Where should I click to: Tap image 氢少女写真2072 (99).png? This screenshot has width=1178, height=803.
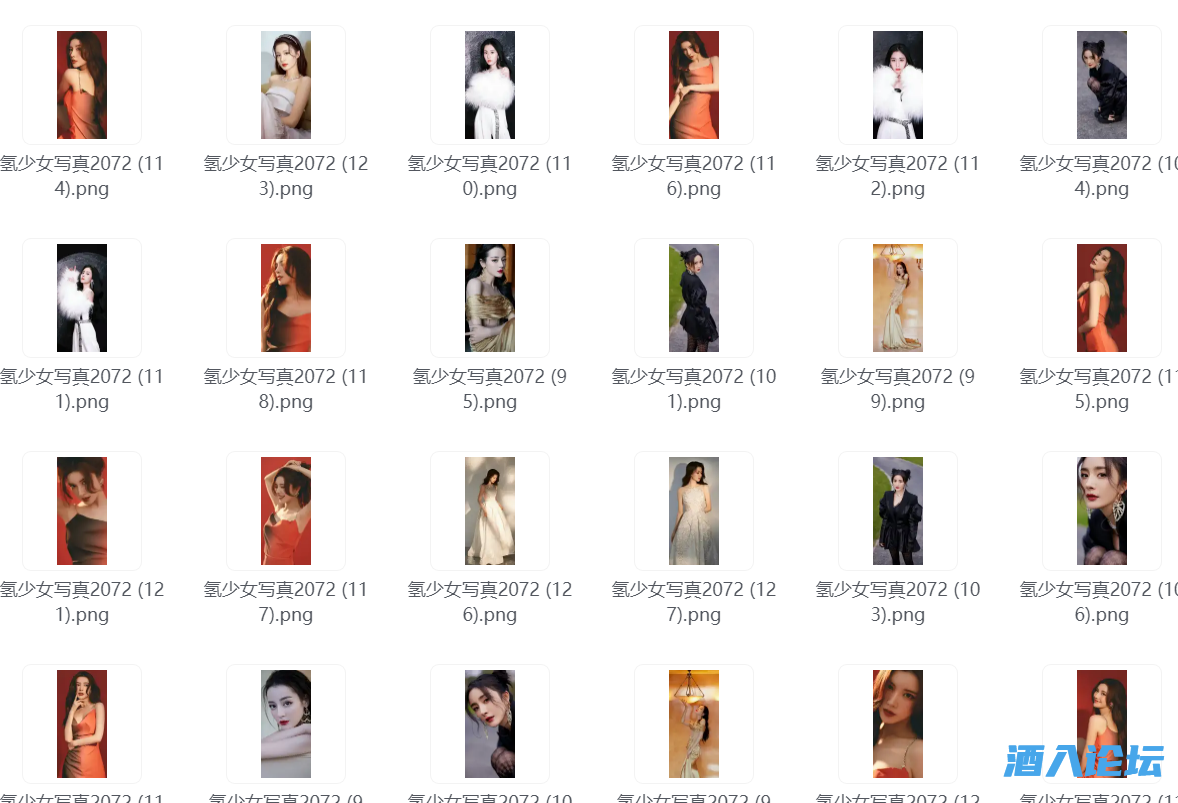(x=898, y=298)
